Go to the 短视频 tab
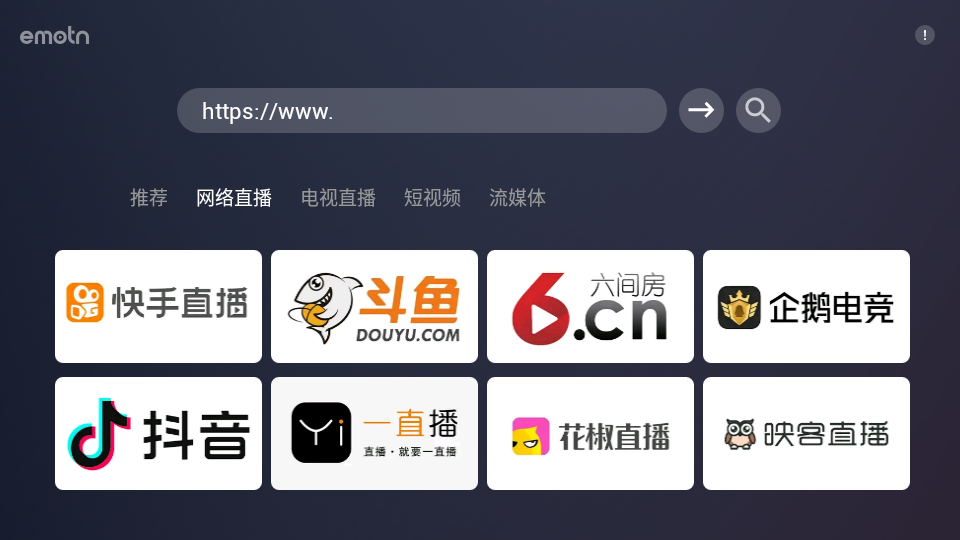This screenshot has width=960, height=540. click(432, 198)
